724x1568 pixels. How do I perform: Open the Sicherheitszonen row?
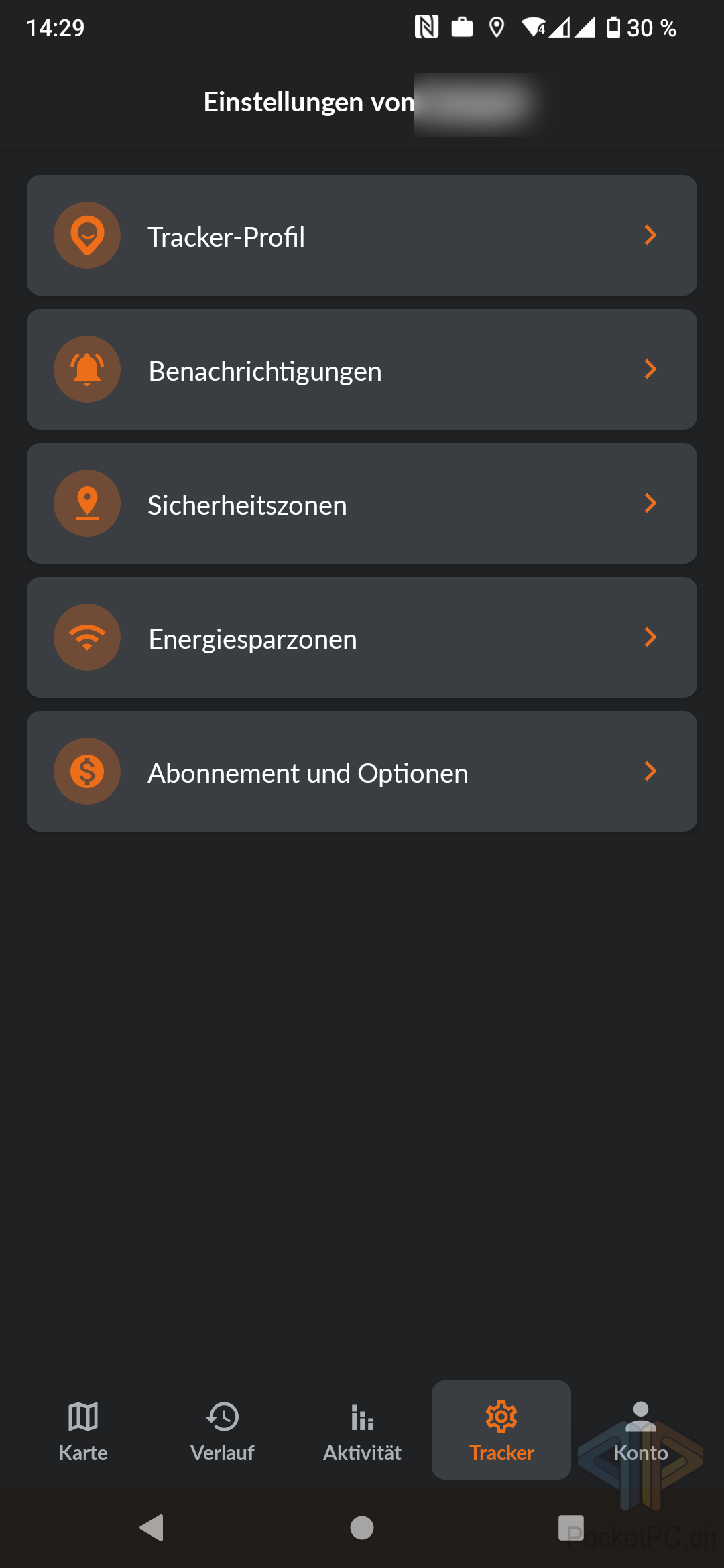(362, 503)
